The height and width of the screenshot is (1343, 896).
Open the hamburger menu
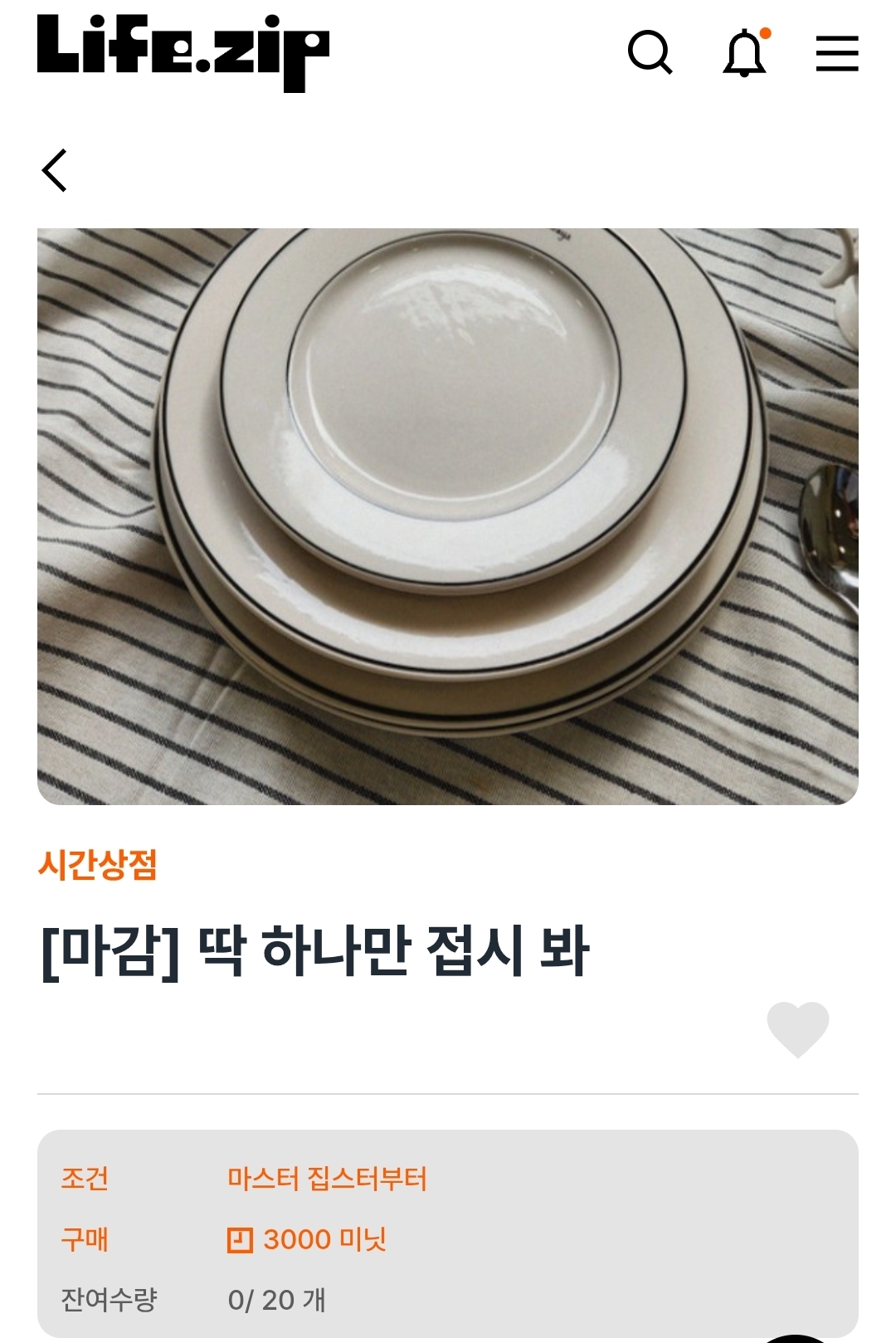[837, 53]
